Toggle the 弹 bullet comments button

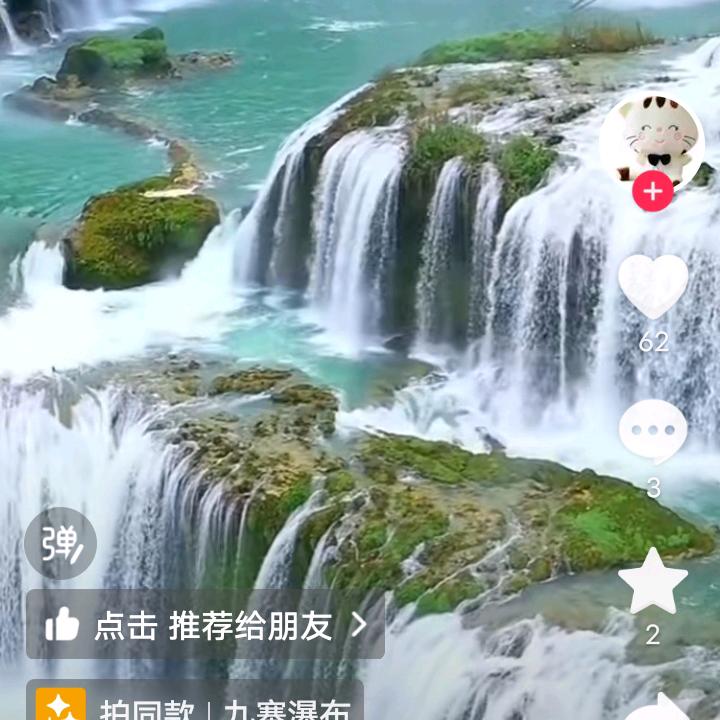click(60, 544)
